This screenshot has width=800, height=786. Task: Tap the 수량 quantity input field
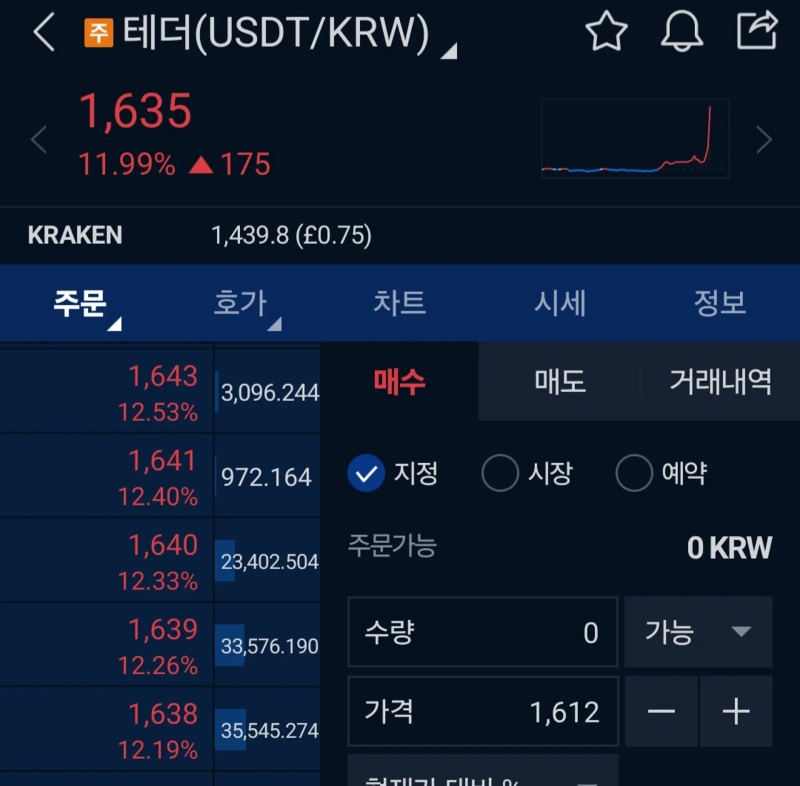point(482,632)
